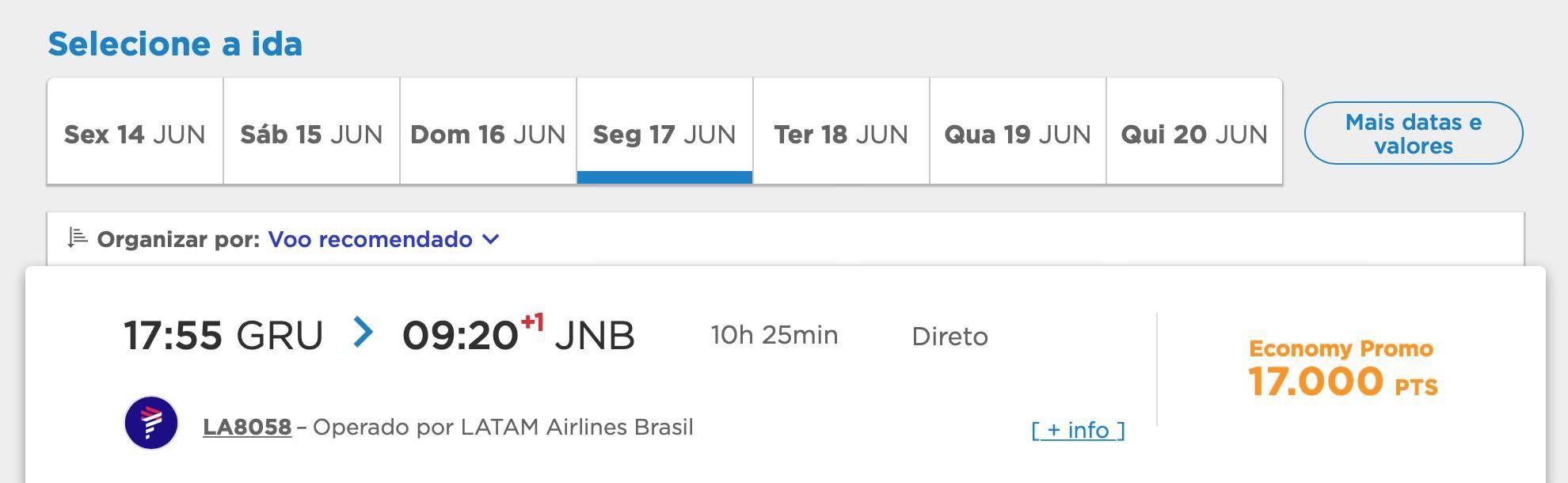Viewport: 1568px width, 483px height.
Task: Pick Qua 19 JUN date tab
Action: [x=1018, y=133]
